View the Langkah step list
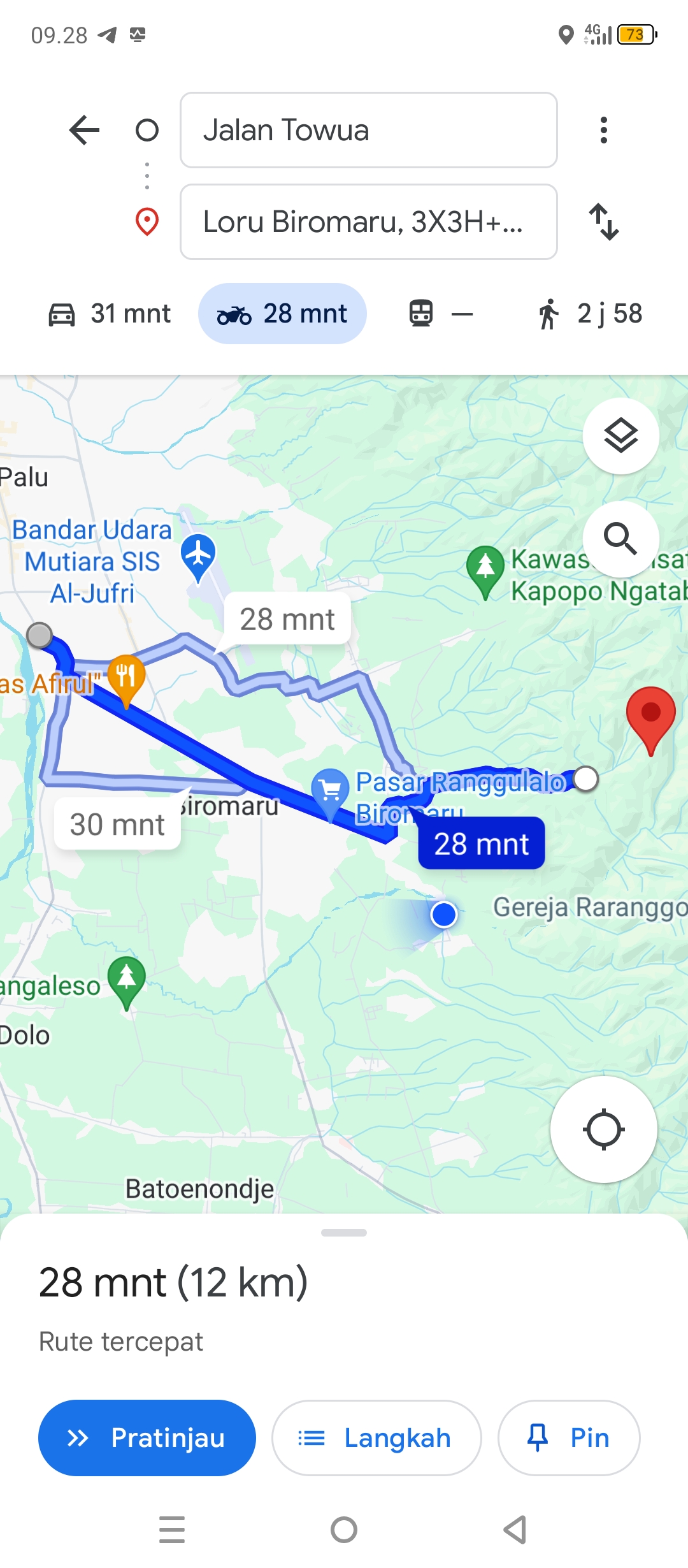This screenshot has height=1568, width=688. tap(376, 1438)
